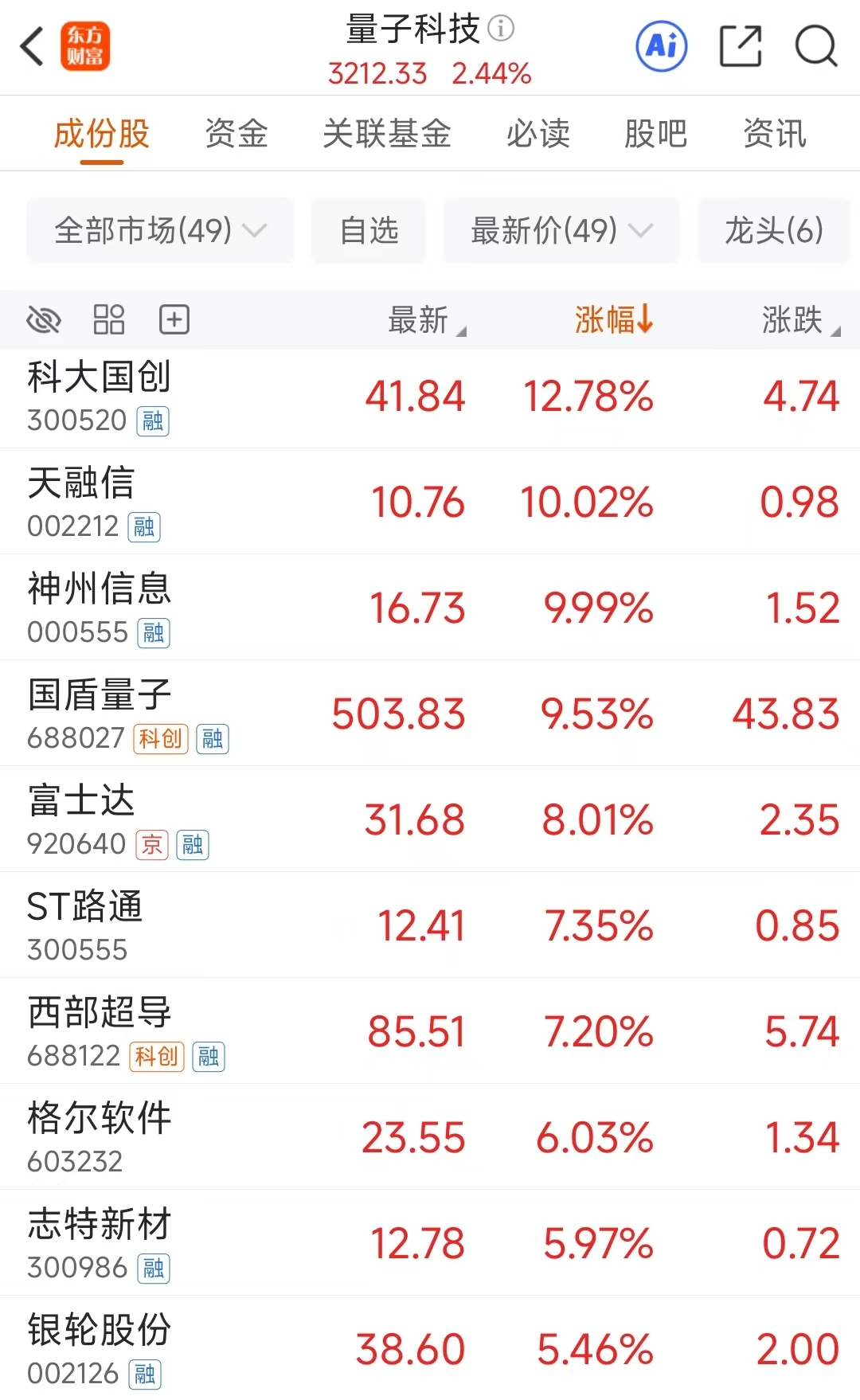The width and height of the screenshot is (860, 1400).
Task: Switch to the 资金 tab
Action: point(236,134)
